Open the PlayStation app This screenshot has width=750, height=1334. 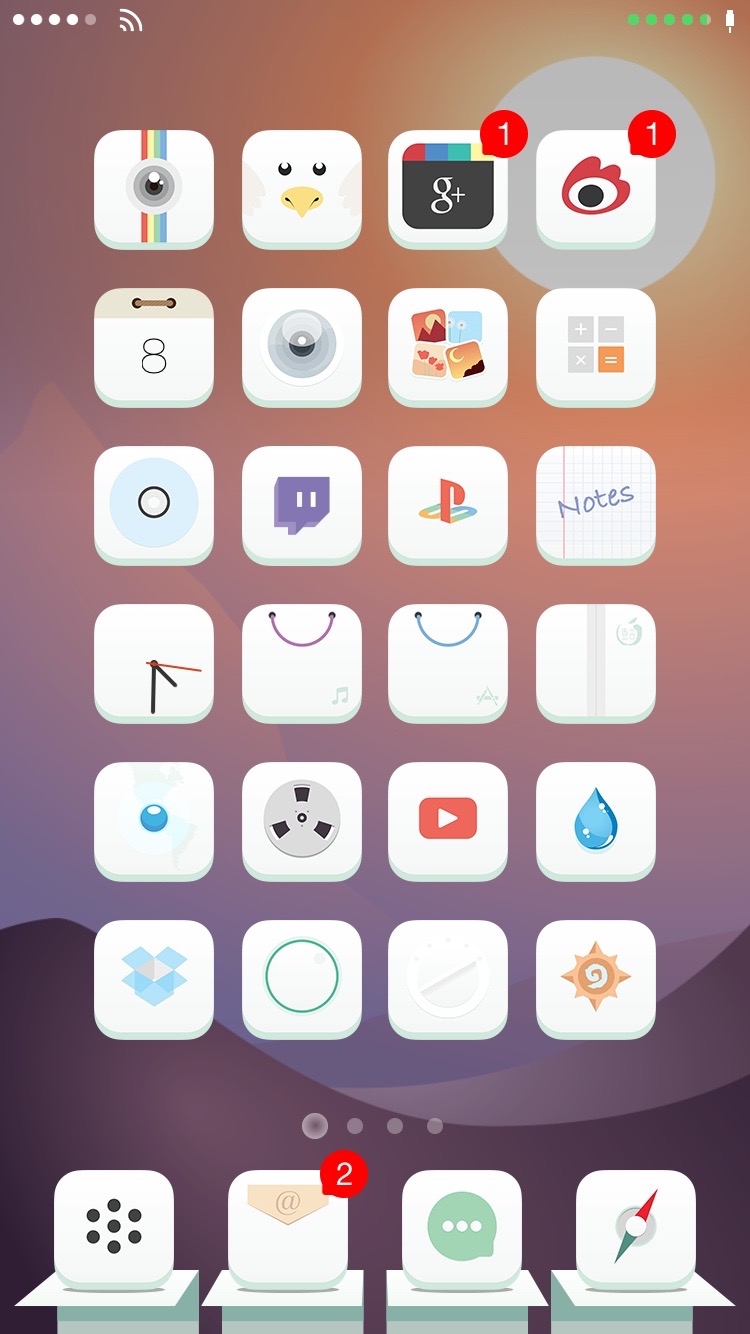click(x=448, y=504)
